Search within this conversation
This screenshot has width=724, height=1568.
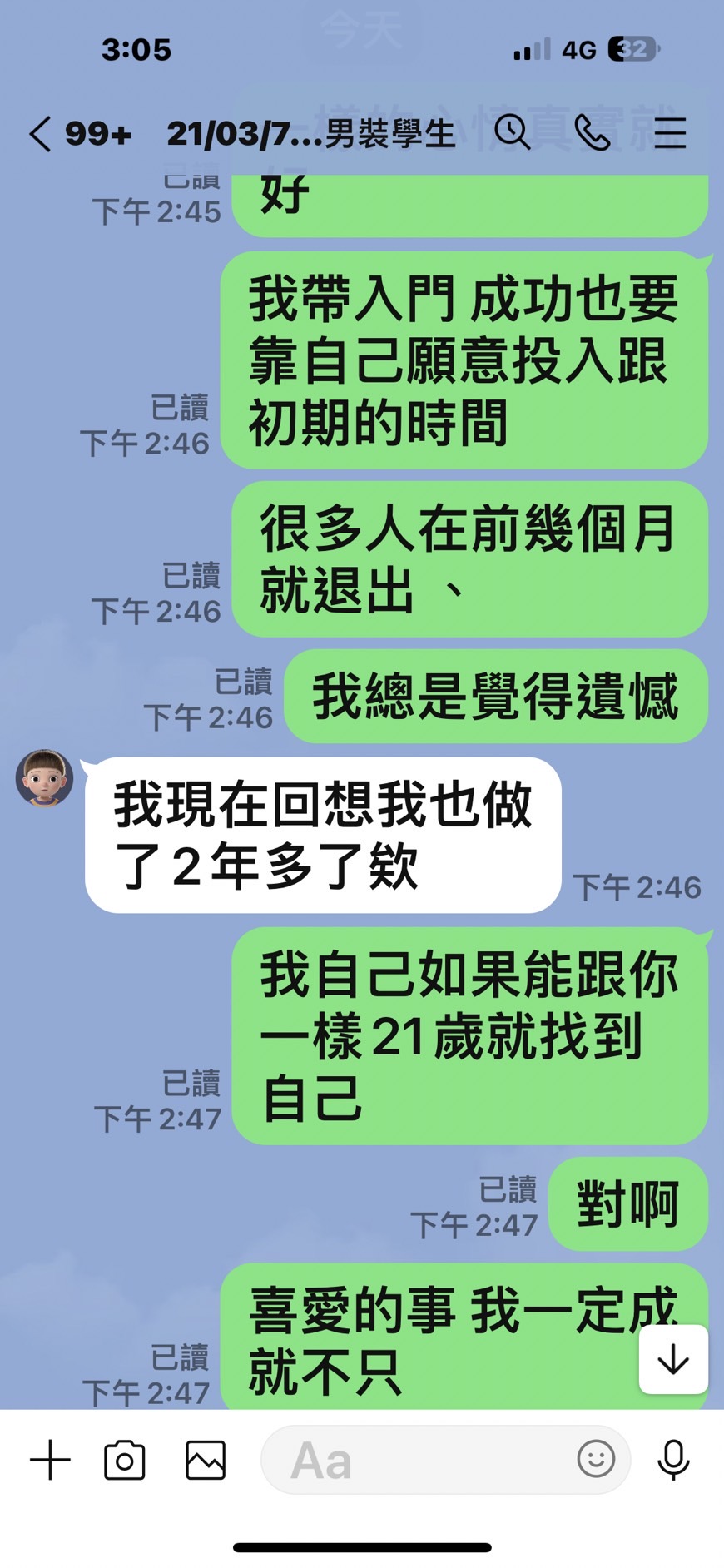pos(512,132)
